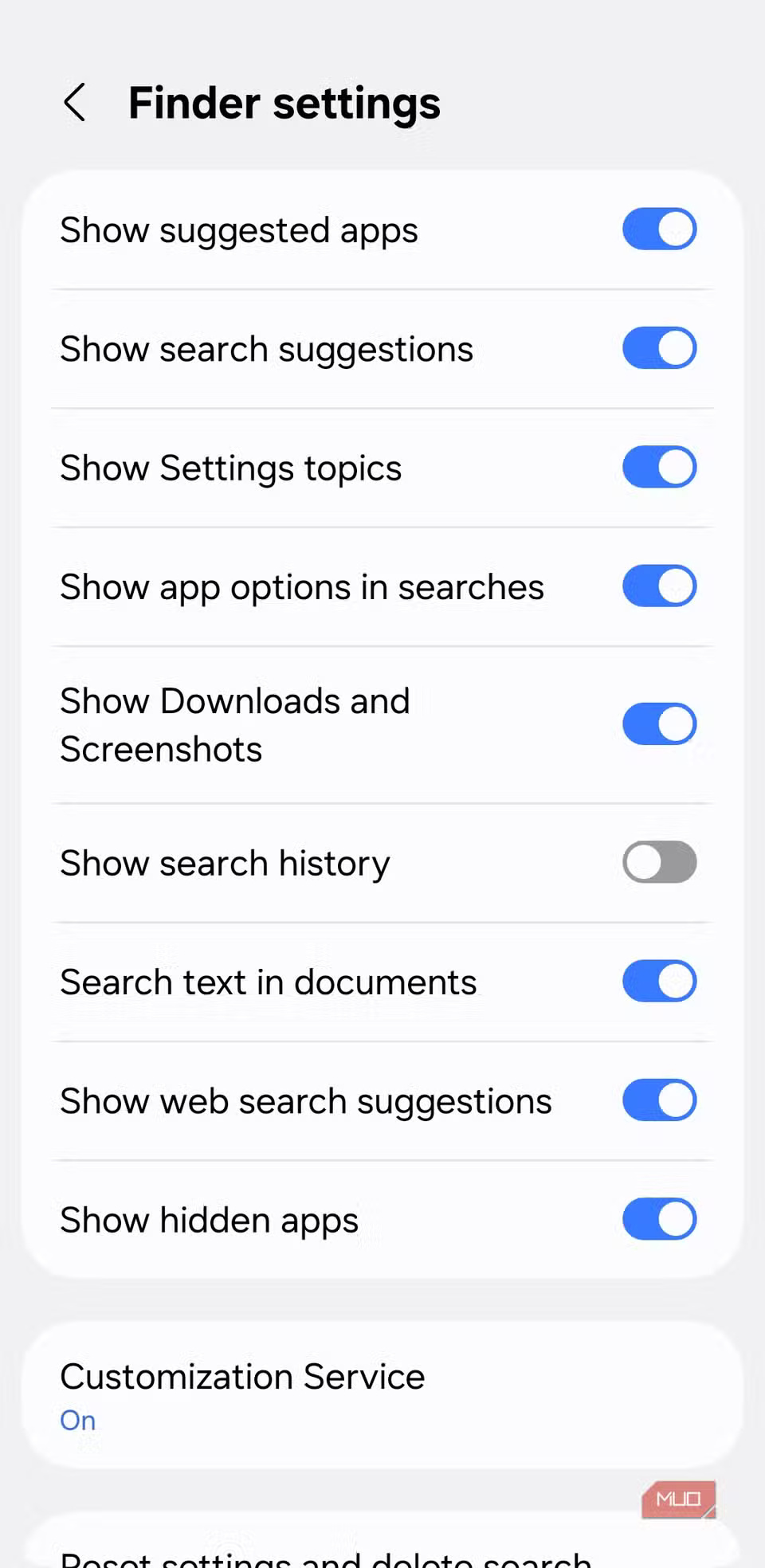Image resolution: width=765 pixels, height=1568 pixels.
Task: Disable the Show suggested apps toggle
Action: (659, 229)
